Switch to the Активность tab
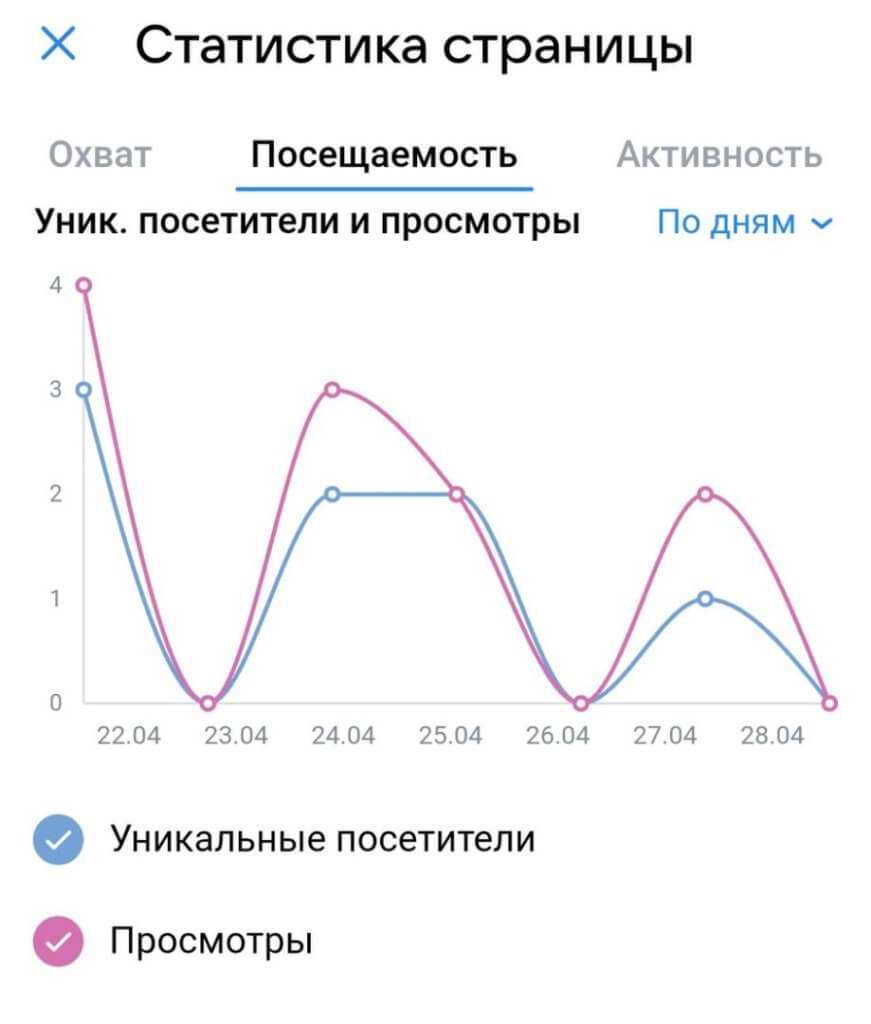 (719, 155)
